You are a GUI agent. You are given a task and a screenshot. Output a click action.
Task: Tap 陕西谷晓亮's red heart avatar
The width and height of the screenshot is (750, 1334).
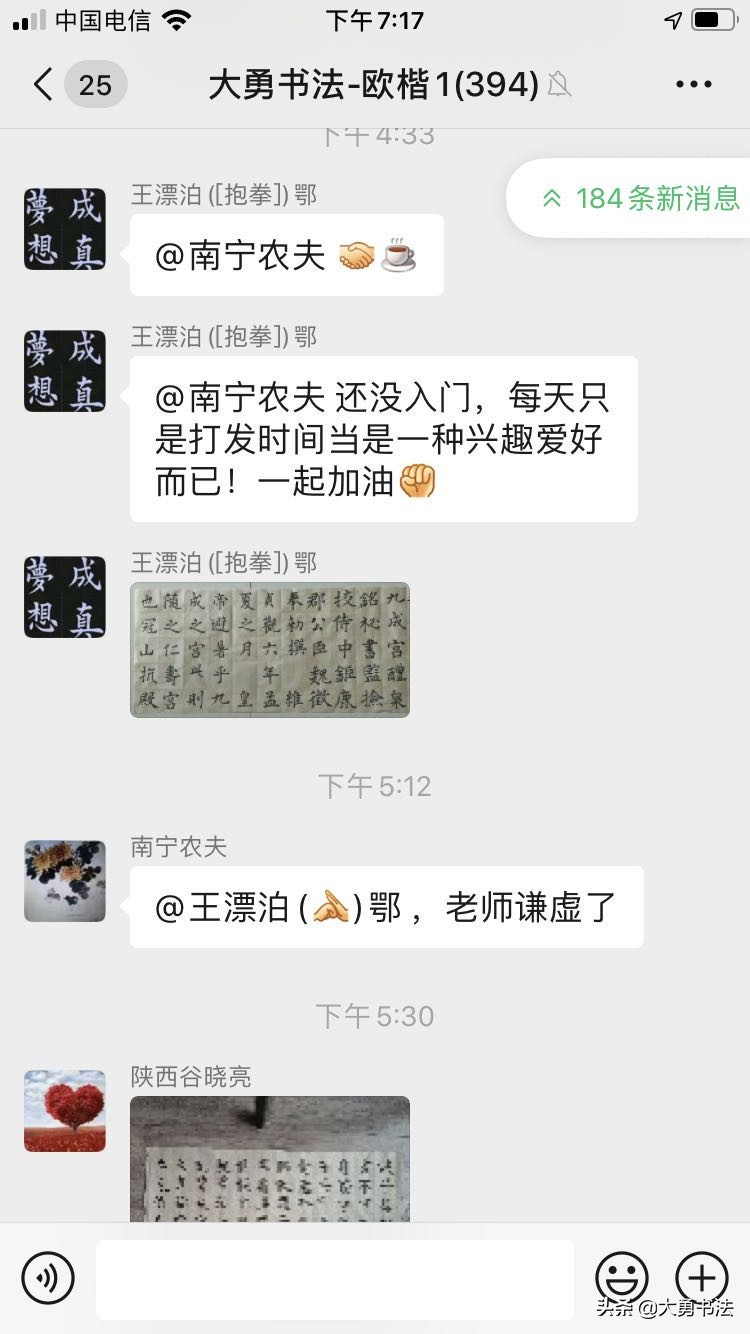coord(64,1110)
